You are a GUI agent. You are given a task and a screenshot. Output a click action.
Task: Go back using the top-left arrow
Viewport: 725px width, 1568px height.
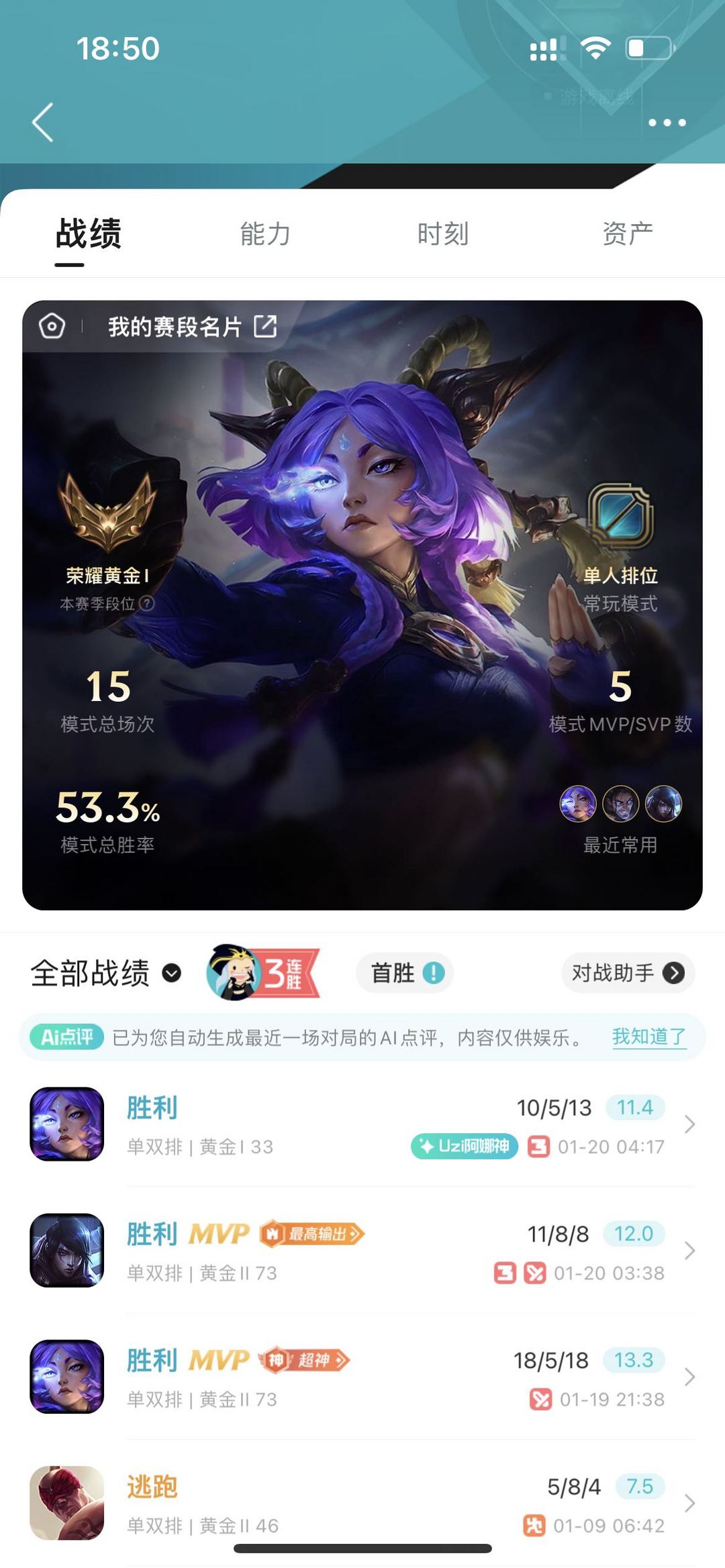point(43,122)
